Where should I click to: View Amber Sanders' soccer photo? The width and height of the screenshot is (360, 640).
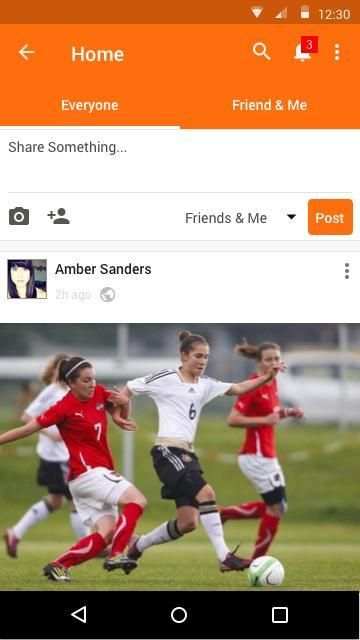click(x=180, y=457)
